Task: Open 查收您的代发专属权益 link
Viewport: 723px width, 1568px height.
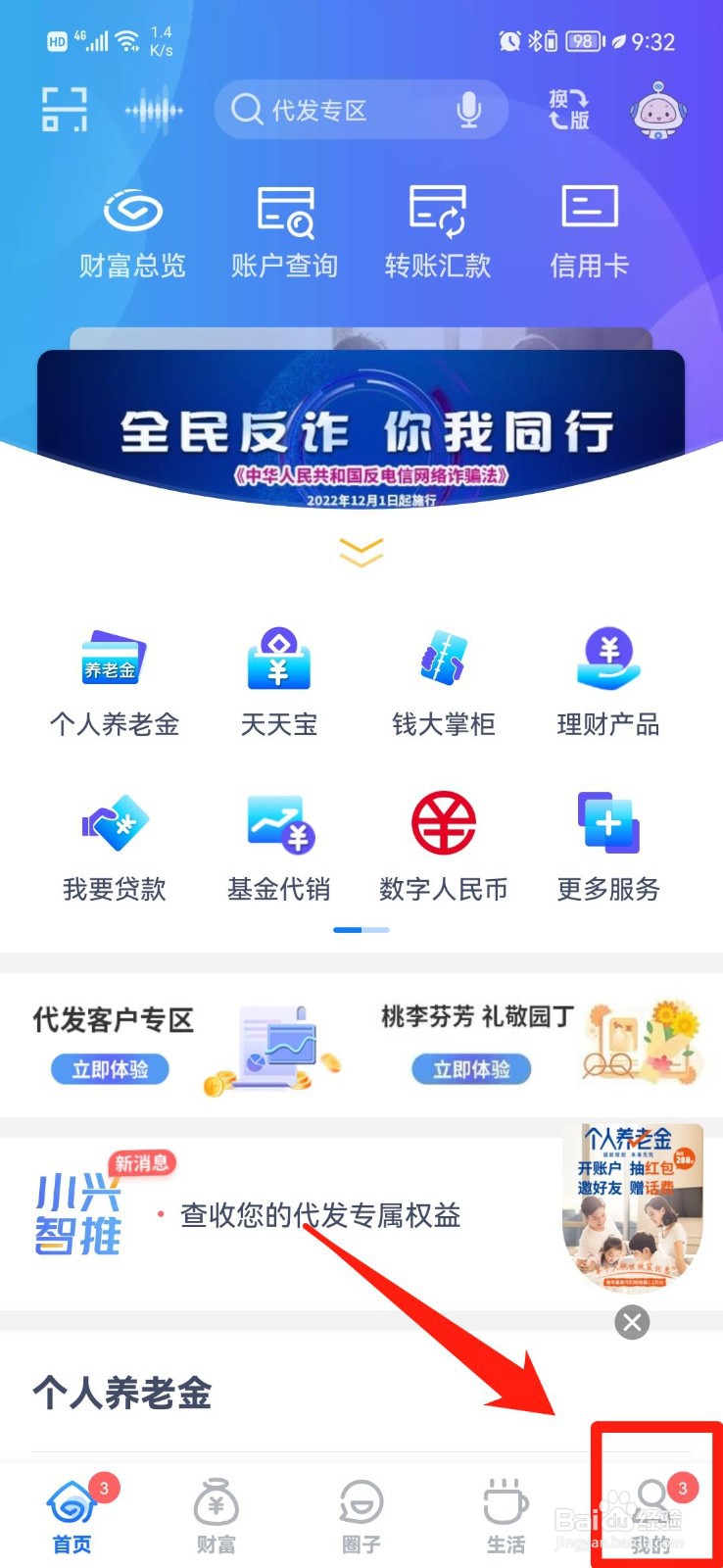Action: point(323,1216)
